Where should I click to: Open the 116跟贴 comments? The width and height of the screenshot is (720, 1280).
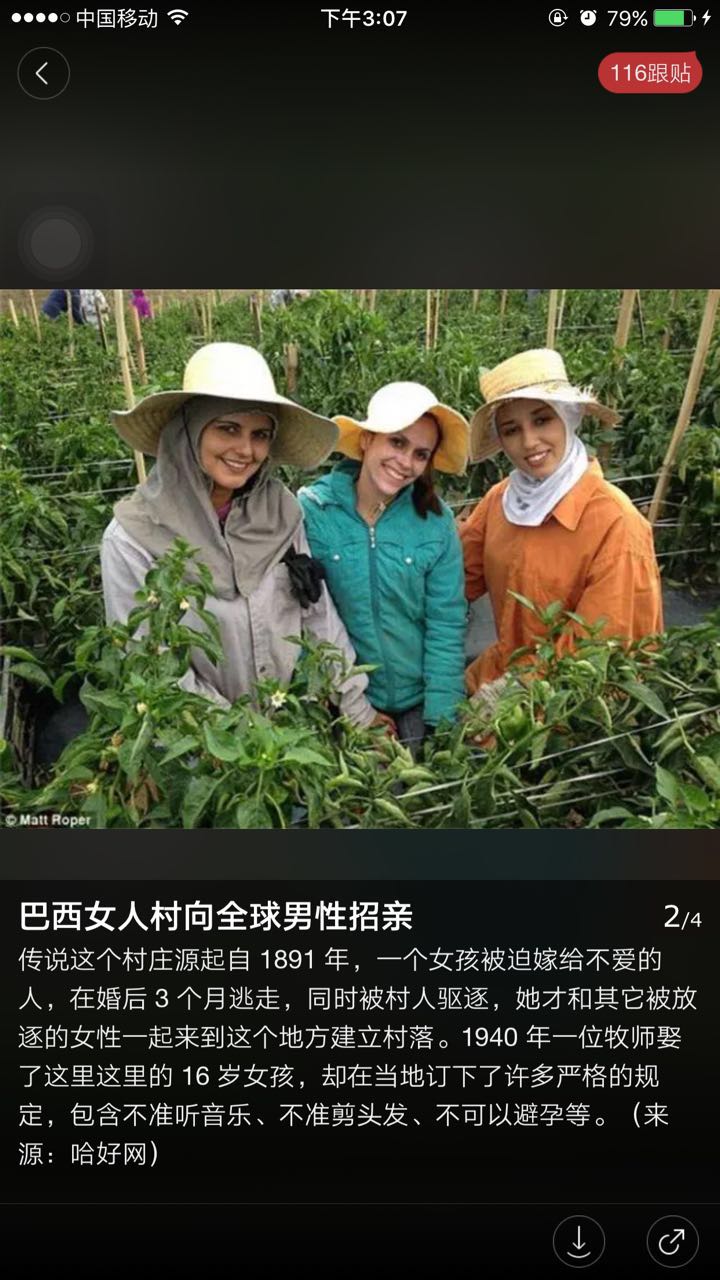tap(650, 73)
